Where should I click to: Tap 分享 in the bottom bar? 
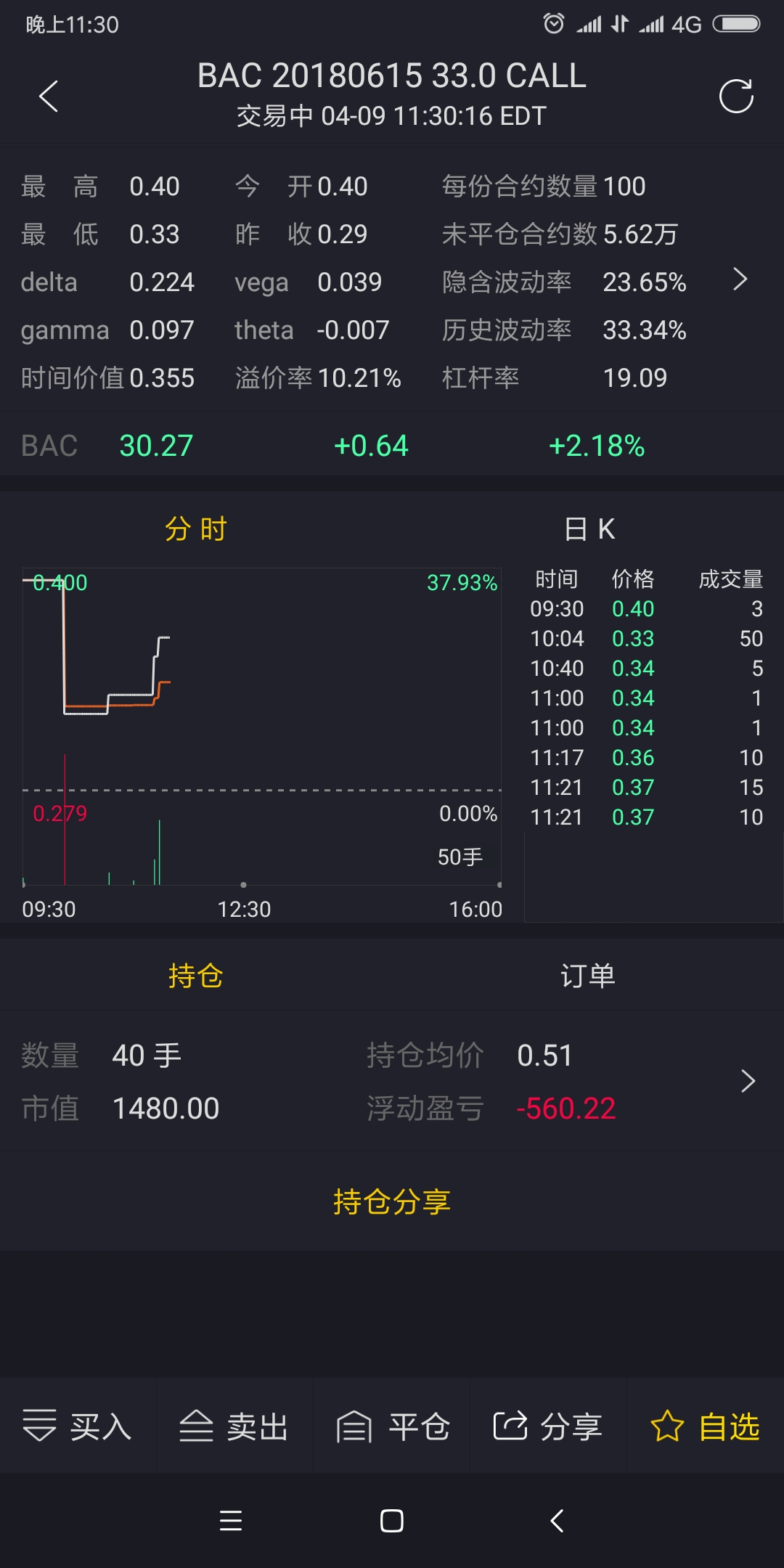coord(548,1426)
